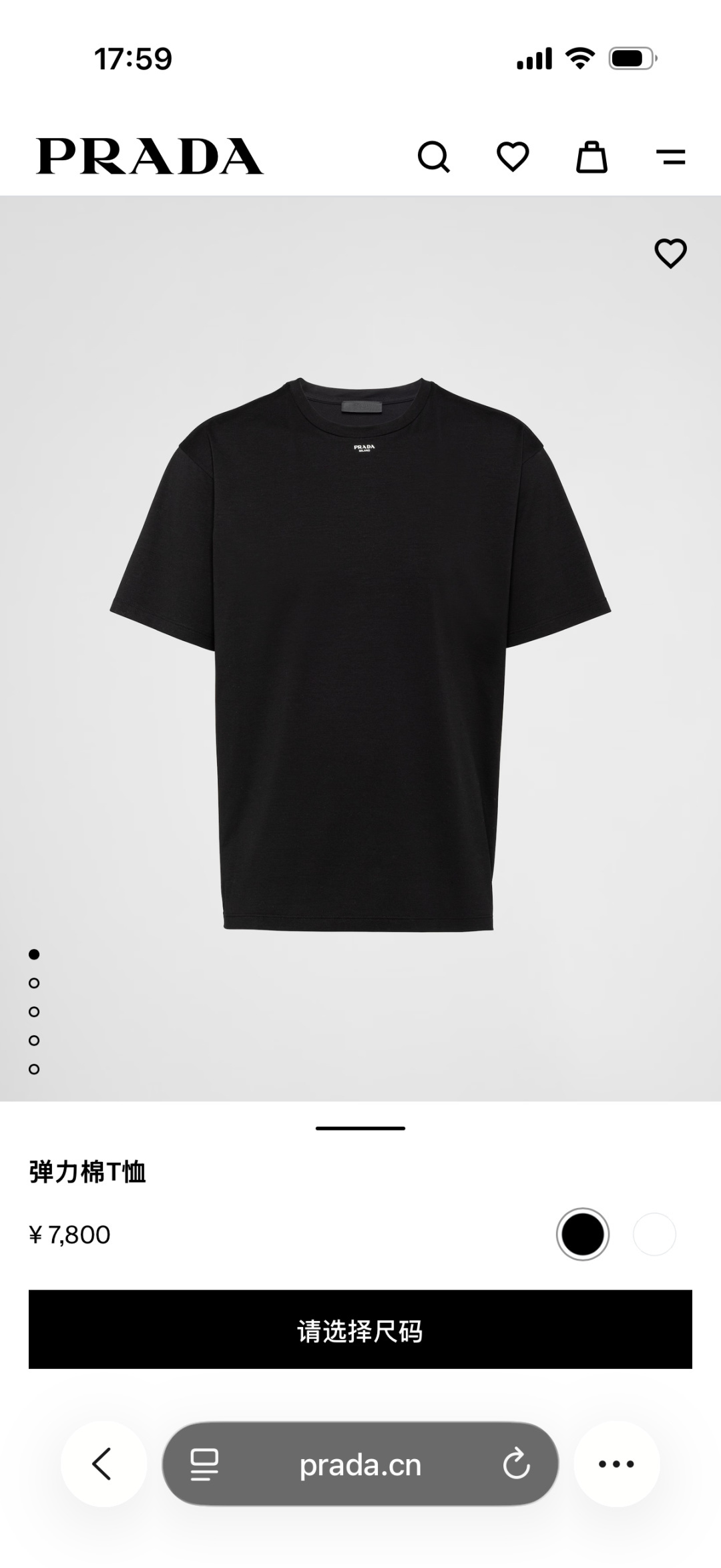Screen dimensions: 721x1568
Task: Tap the product details drag handle
Action: (x=360, y=1128)
